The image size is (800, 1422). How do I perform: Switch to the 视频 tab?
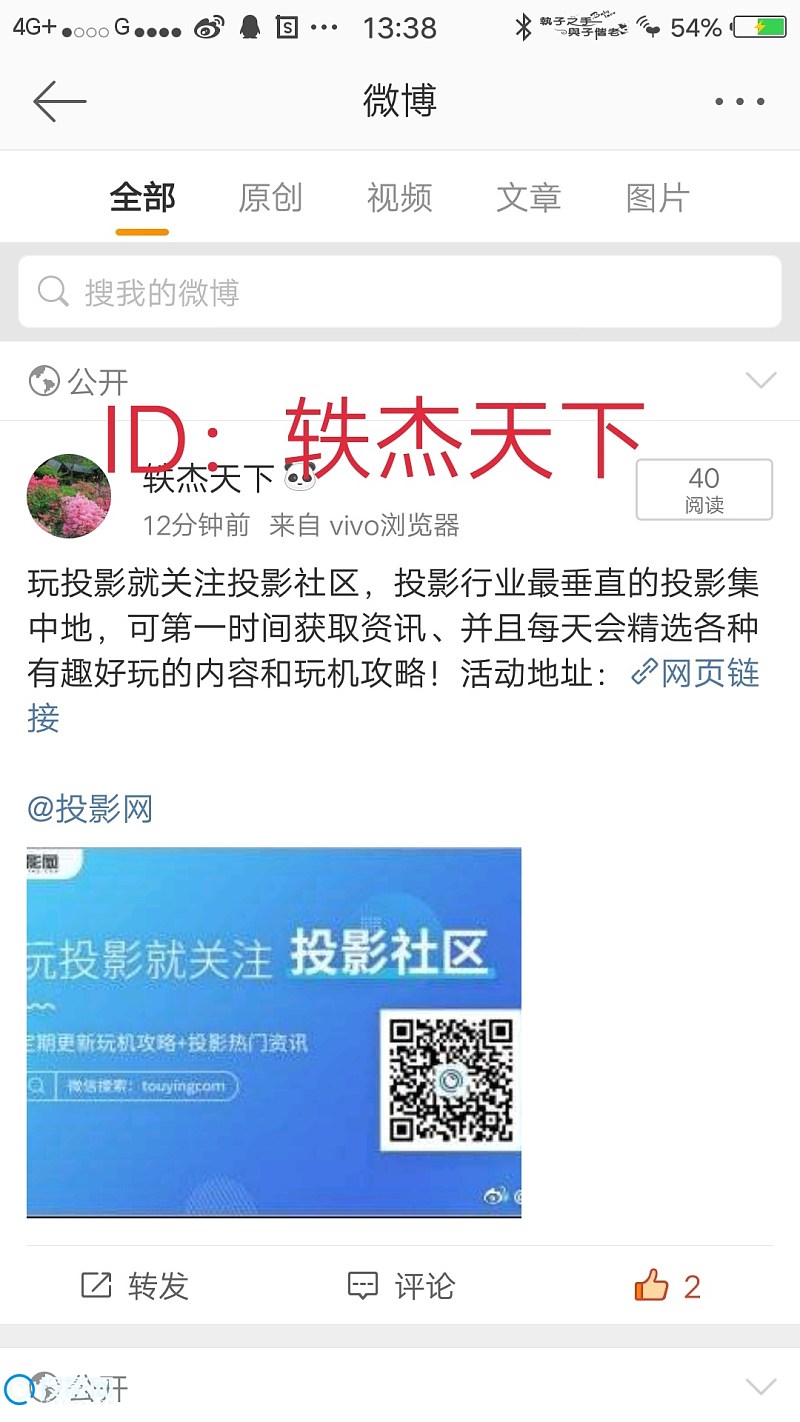[x=399, y=198]
